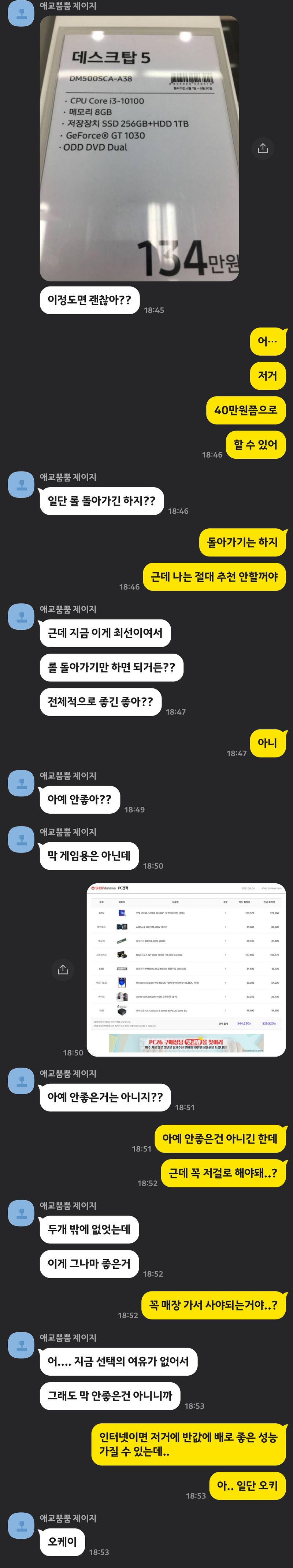Image resolution: width=293 pixels, height=1568 pixels.
Task: Open the SHOP danawa PC견적 screenshot
Action: coord(186,969)
